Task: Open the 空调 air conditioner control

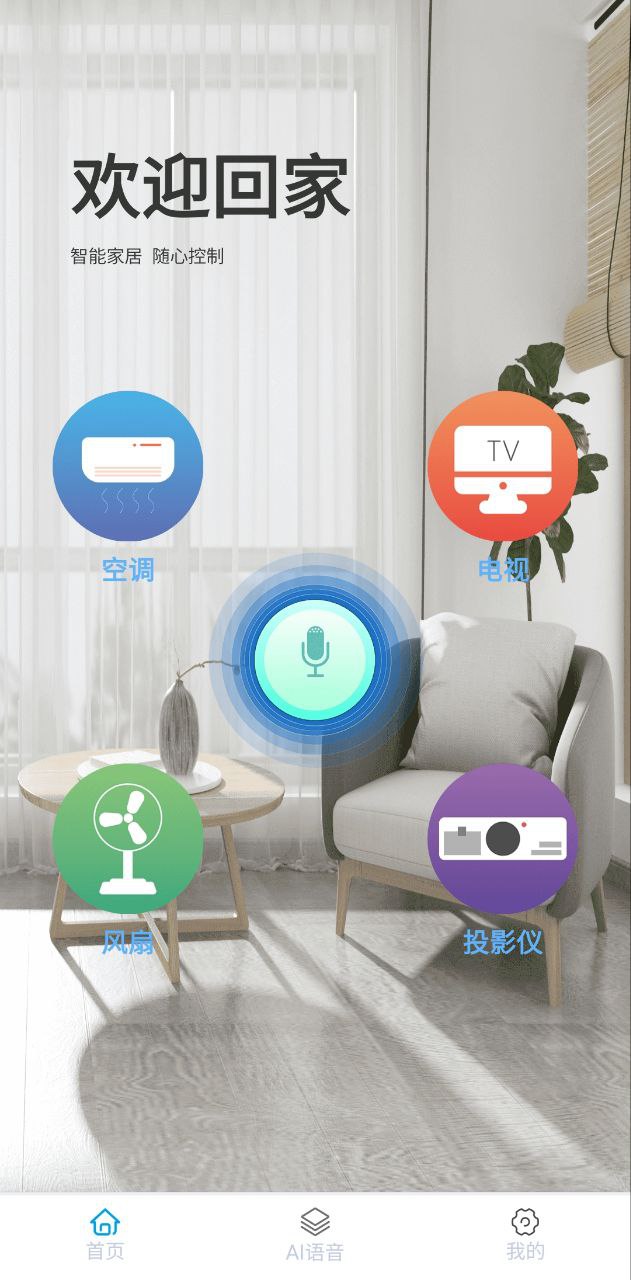Action: [128, 466]
